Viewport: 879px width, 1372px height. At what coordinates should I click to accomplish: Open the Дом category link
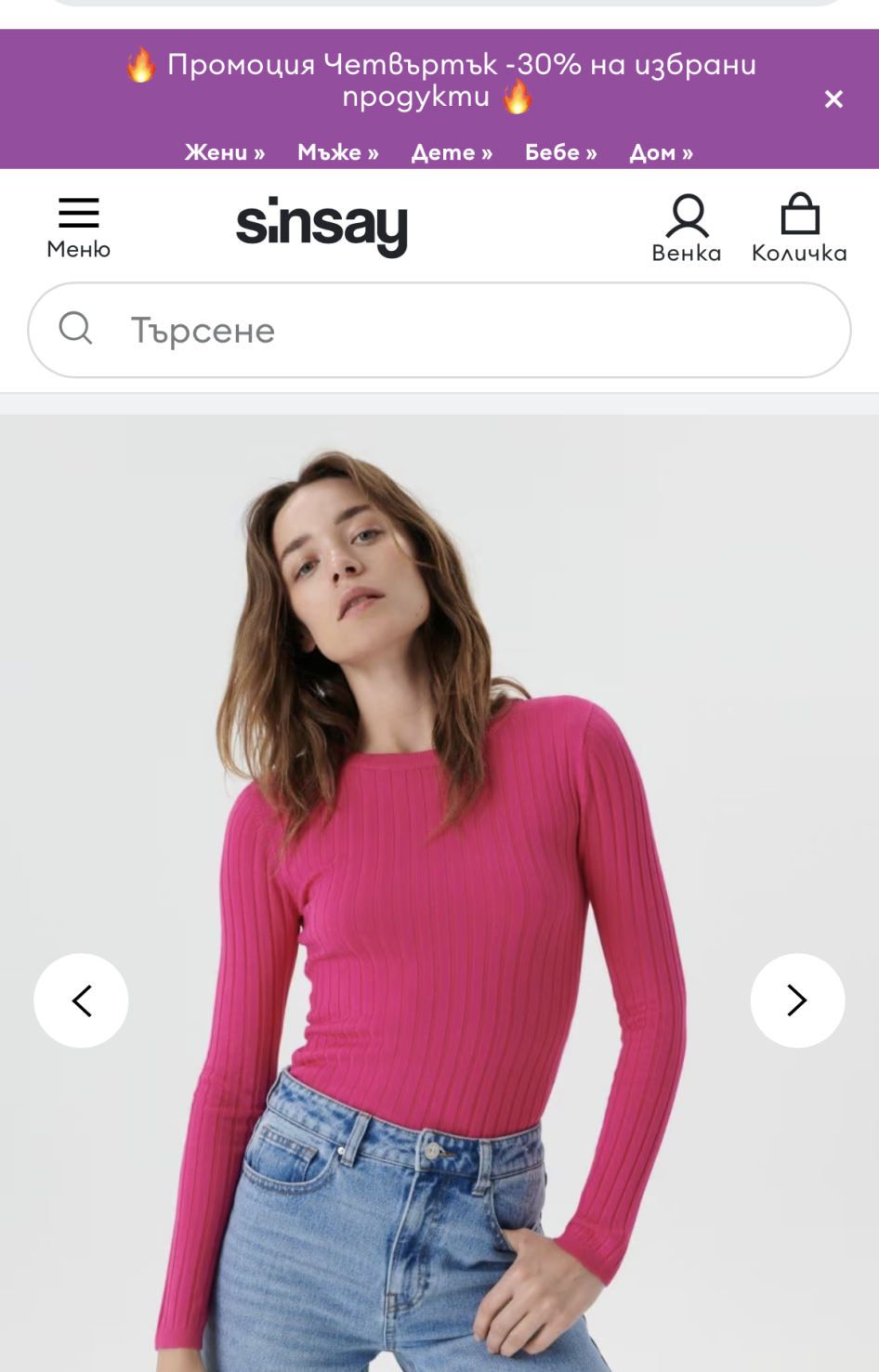pos(662,152)
